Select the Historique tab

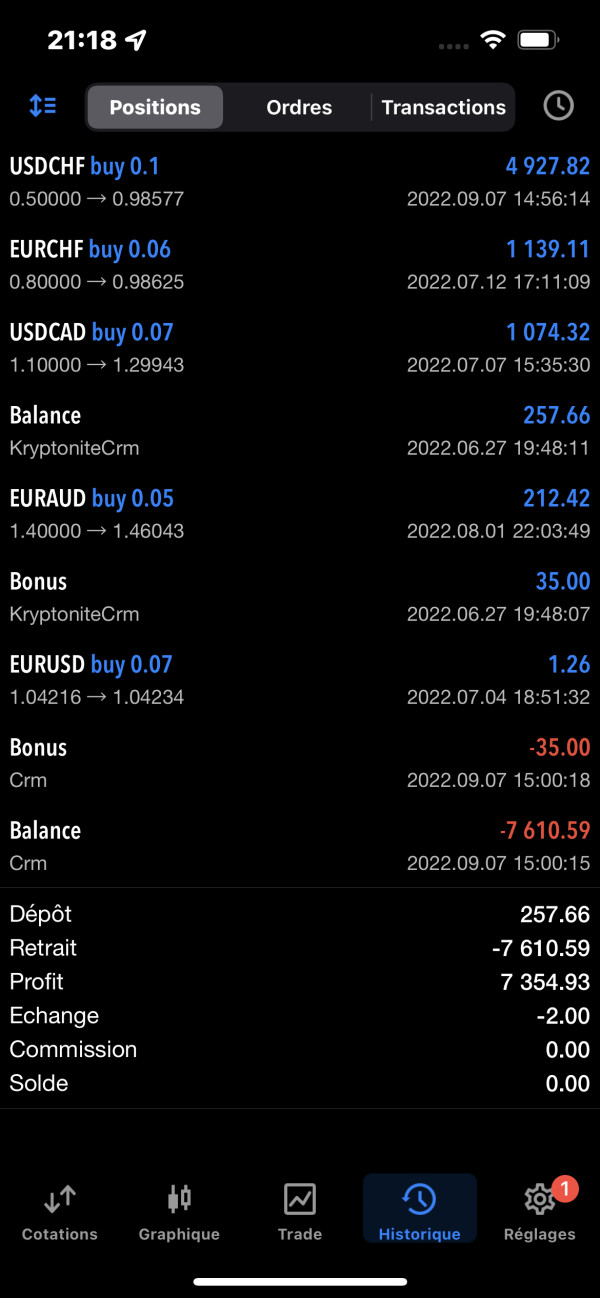(419, 1212)
